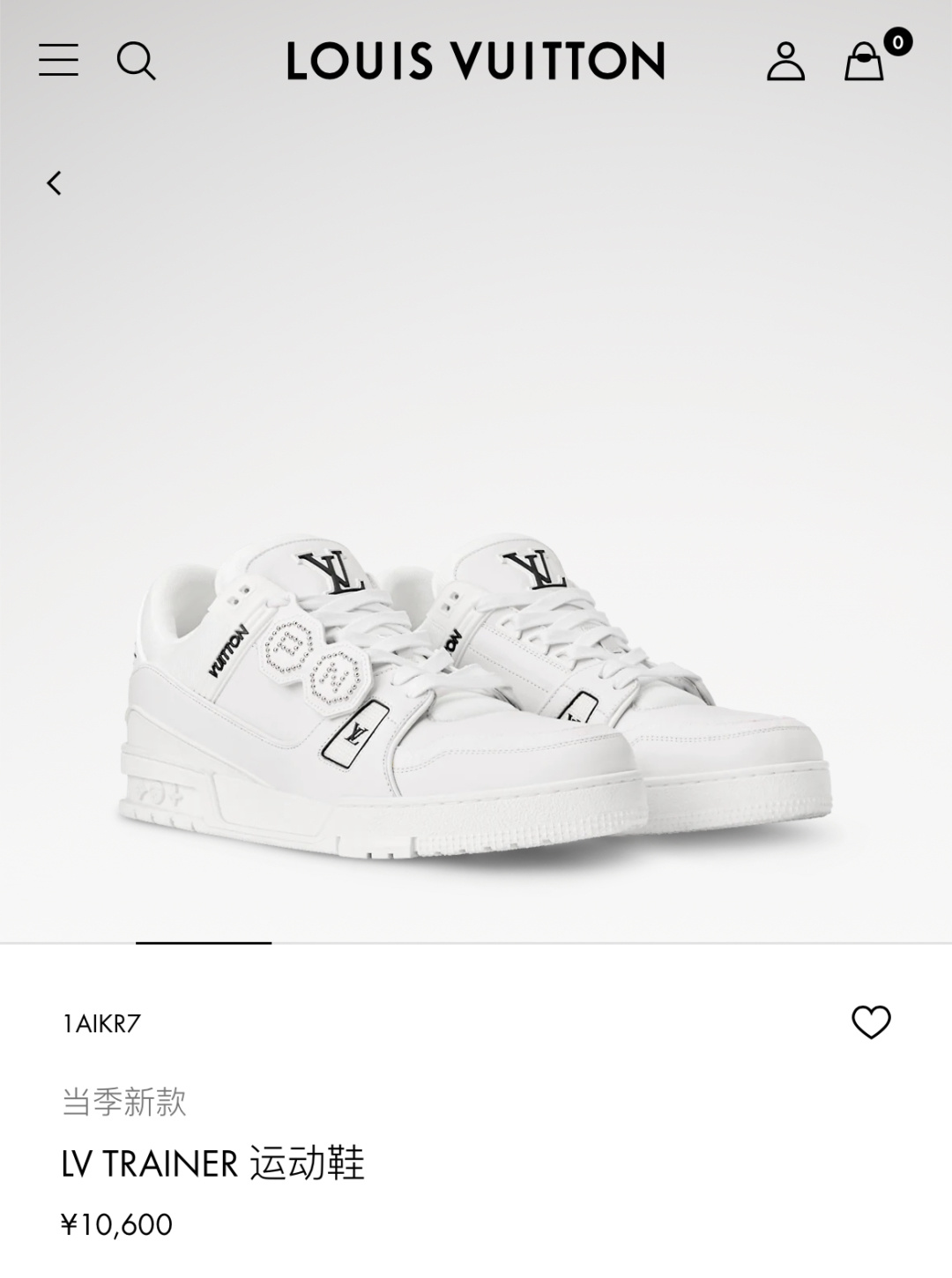Click the LOUIS VUITTON wordmark logo

tap(473, 60)
